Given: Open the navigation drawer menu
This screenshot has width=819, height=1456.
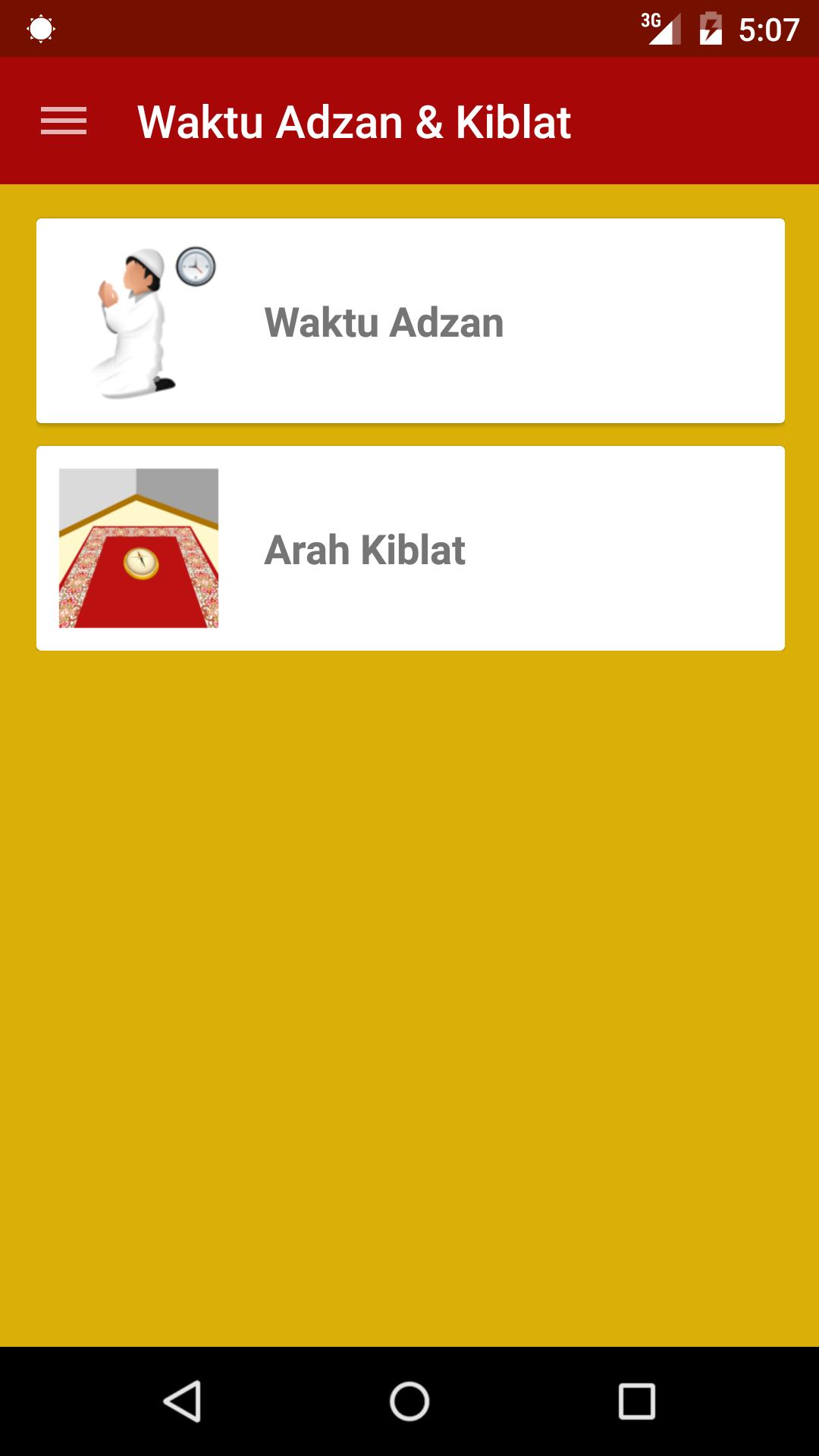Looking at the screenshot, I should pyautogui.click(x=64, y=121).
